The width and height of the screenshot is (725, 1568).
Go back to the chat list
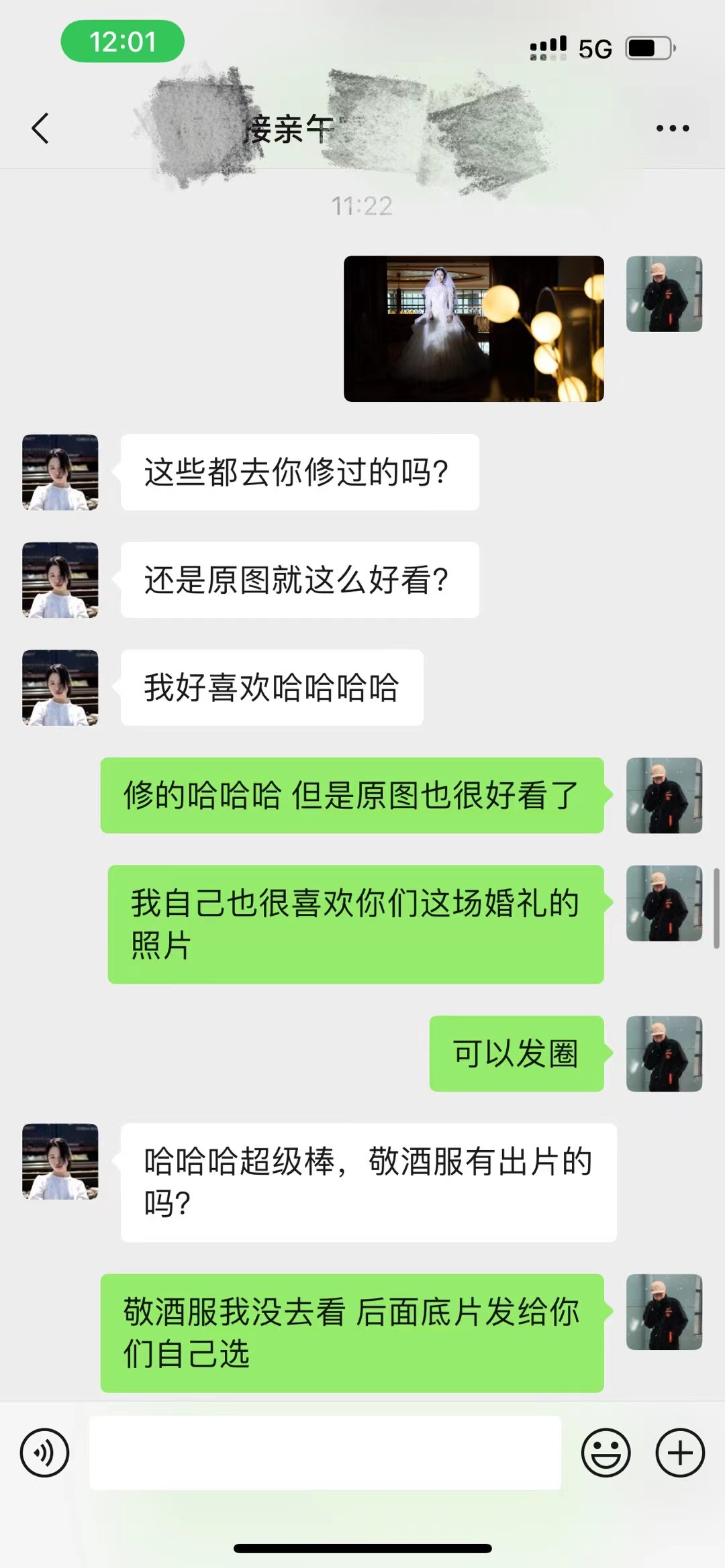(x=40, y=127)
